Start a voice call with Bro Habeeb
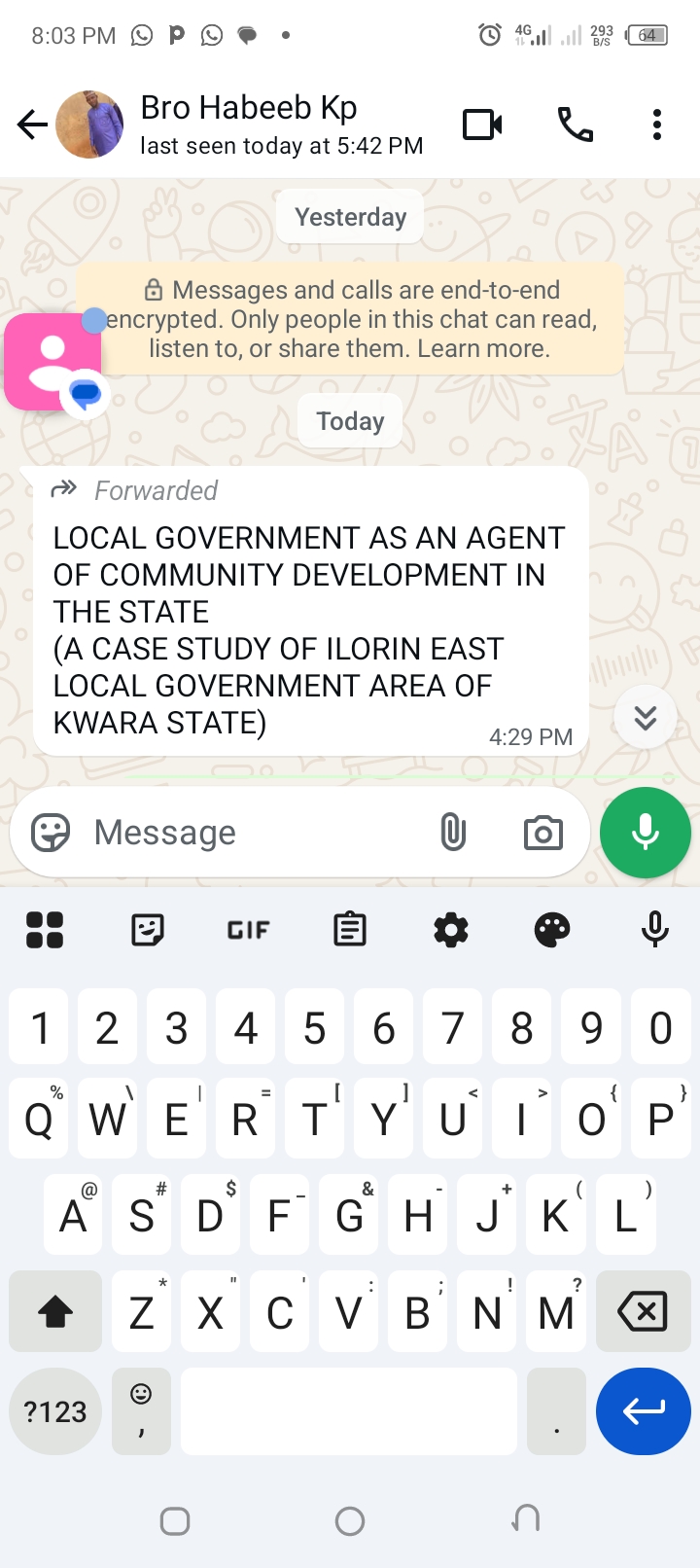 [x=575, y=125]
